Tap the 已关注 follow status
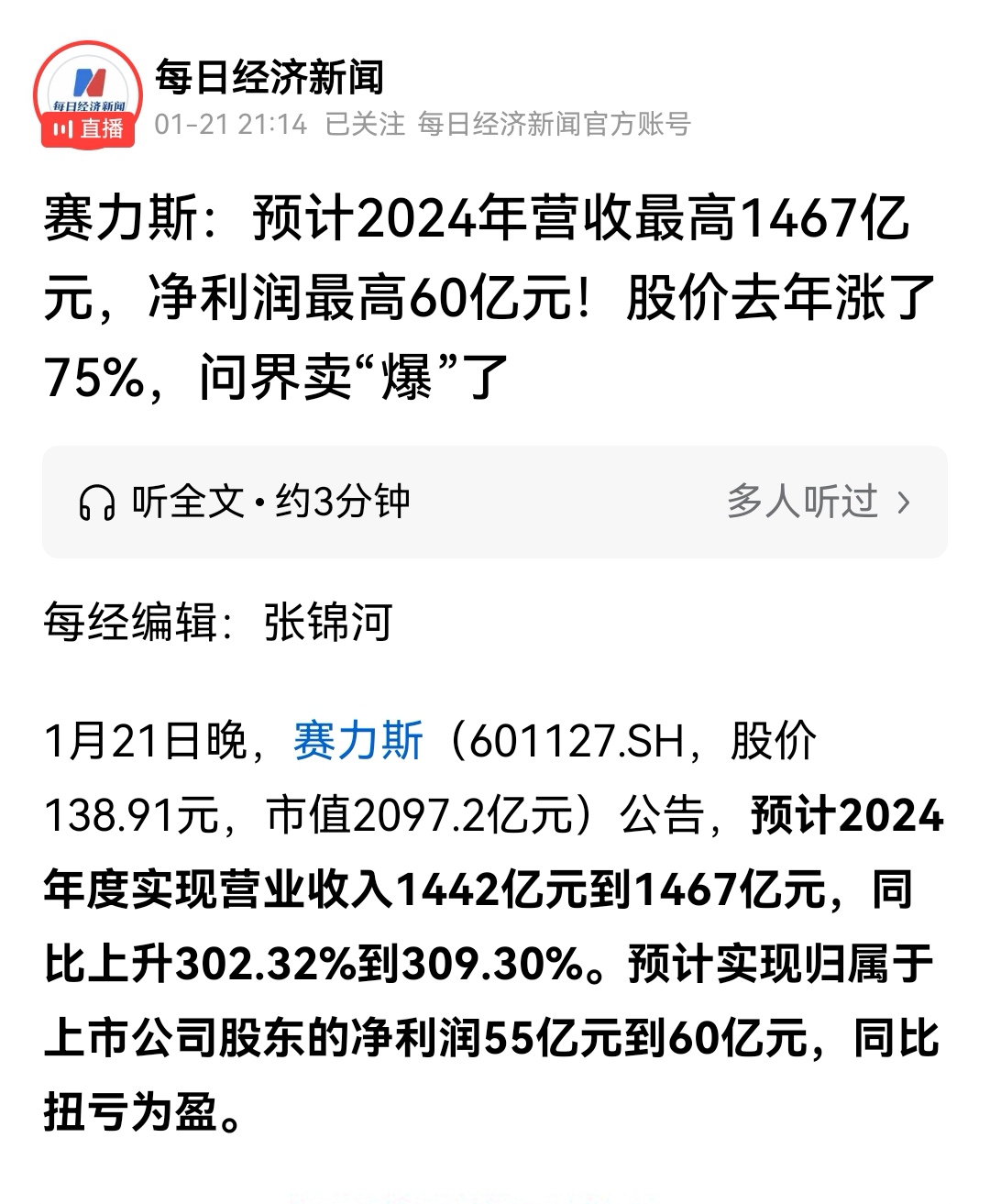This screenshot has height=1204, width=990. pos(365,124)
